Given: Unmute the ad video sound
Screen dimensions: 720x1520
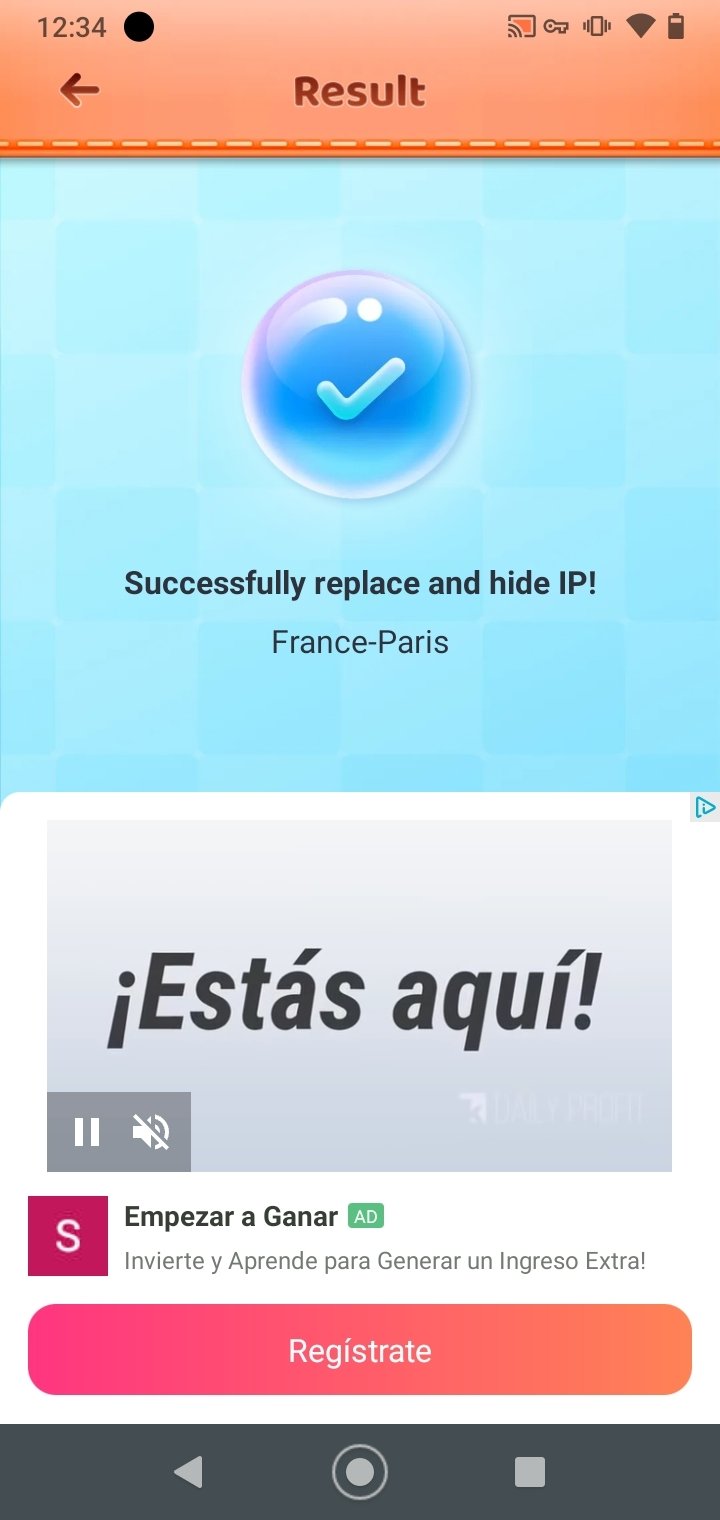Looking at the screenshot, I should [x=152, y=1132].
